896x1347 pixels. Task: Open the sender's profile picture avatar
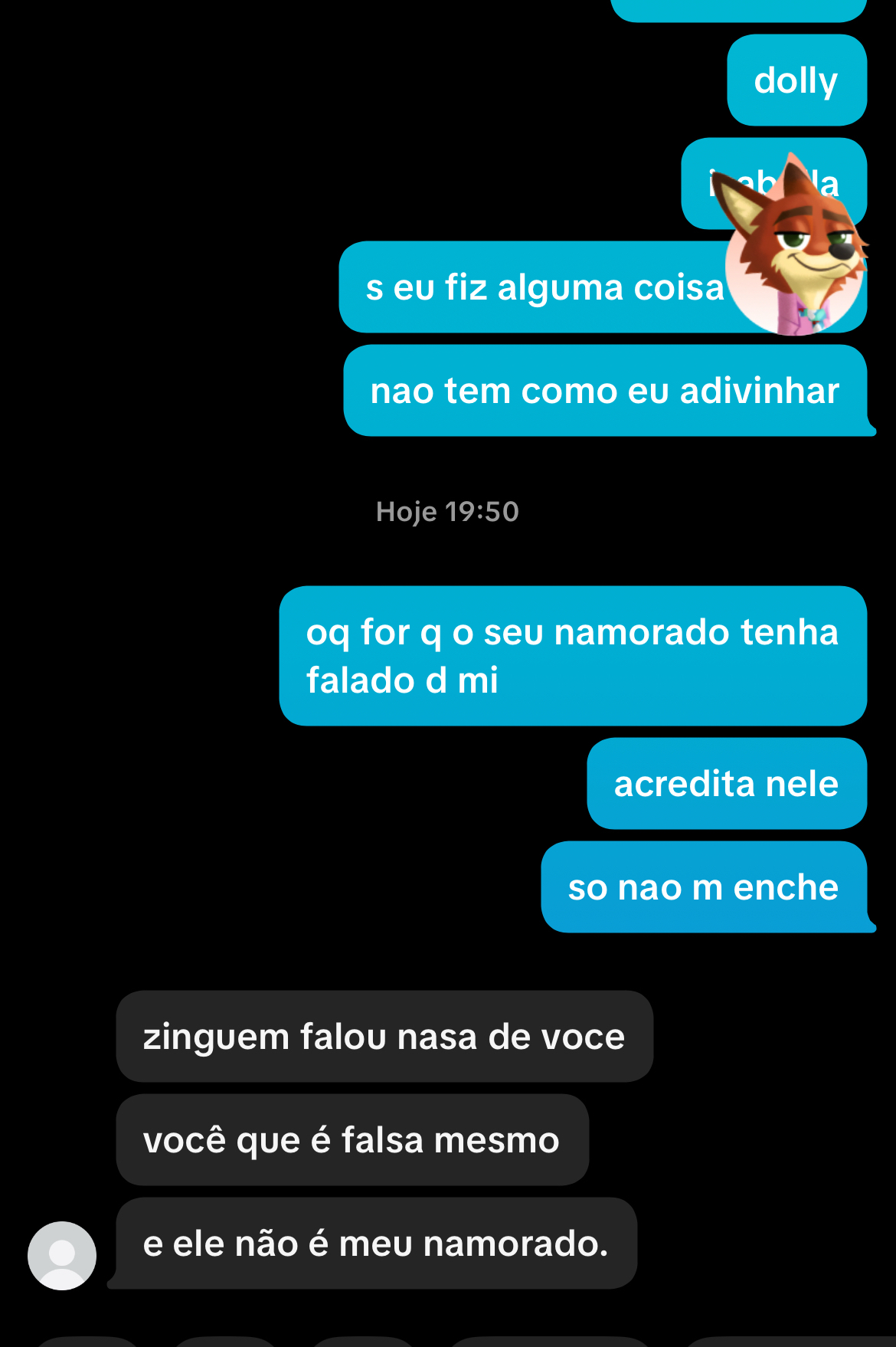(x=62, y=1255)
